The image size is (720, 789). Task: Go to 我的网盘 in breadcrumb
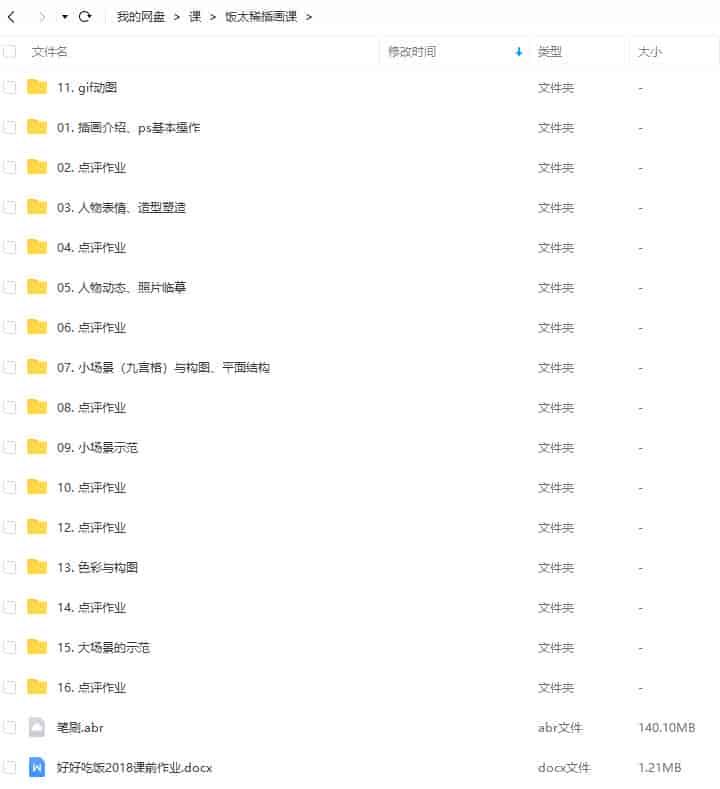tap(140, 17)
